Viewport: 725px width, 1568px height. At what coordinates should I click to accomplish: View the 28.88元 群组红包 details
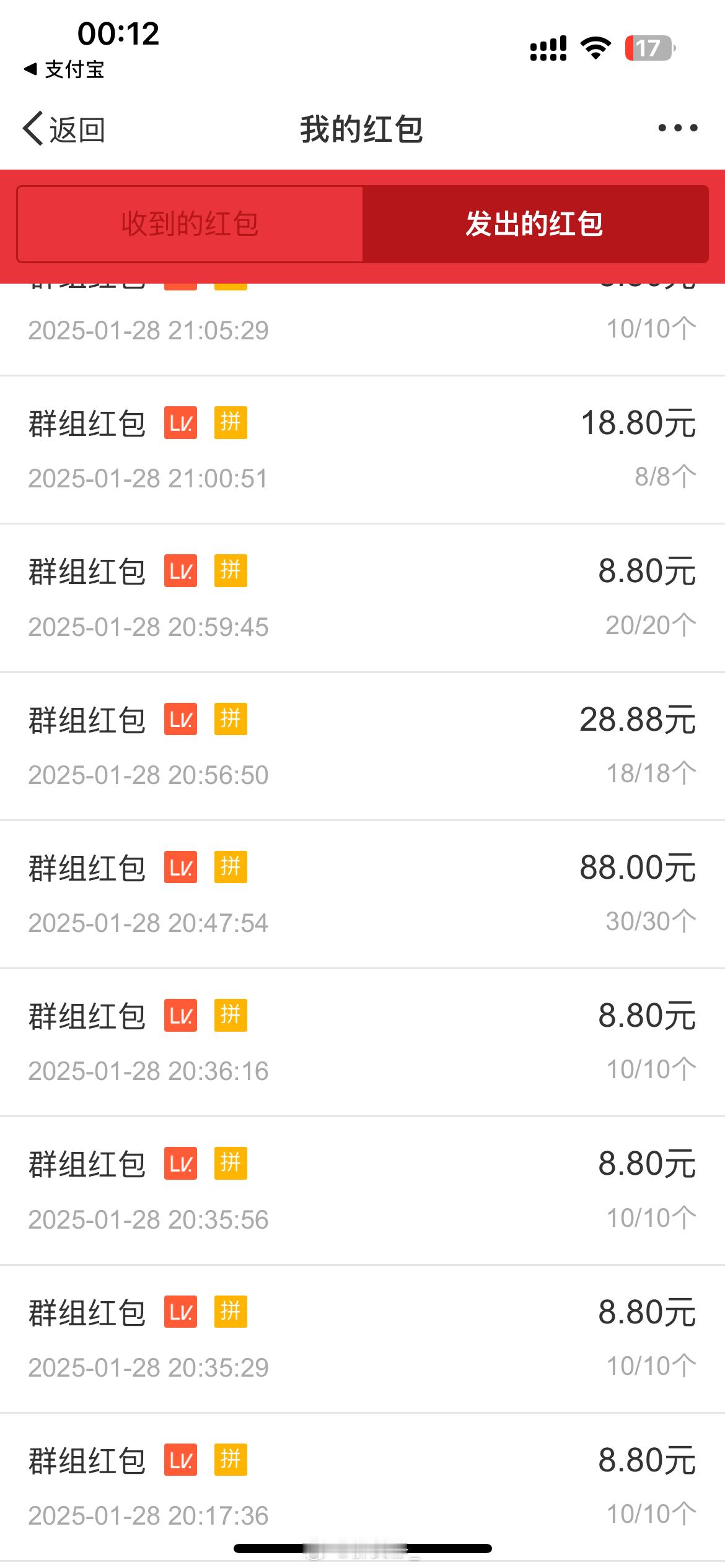(362, 746)
